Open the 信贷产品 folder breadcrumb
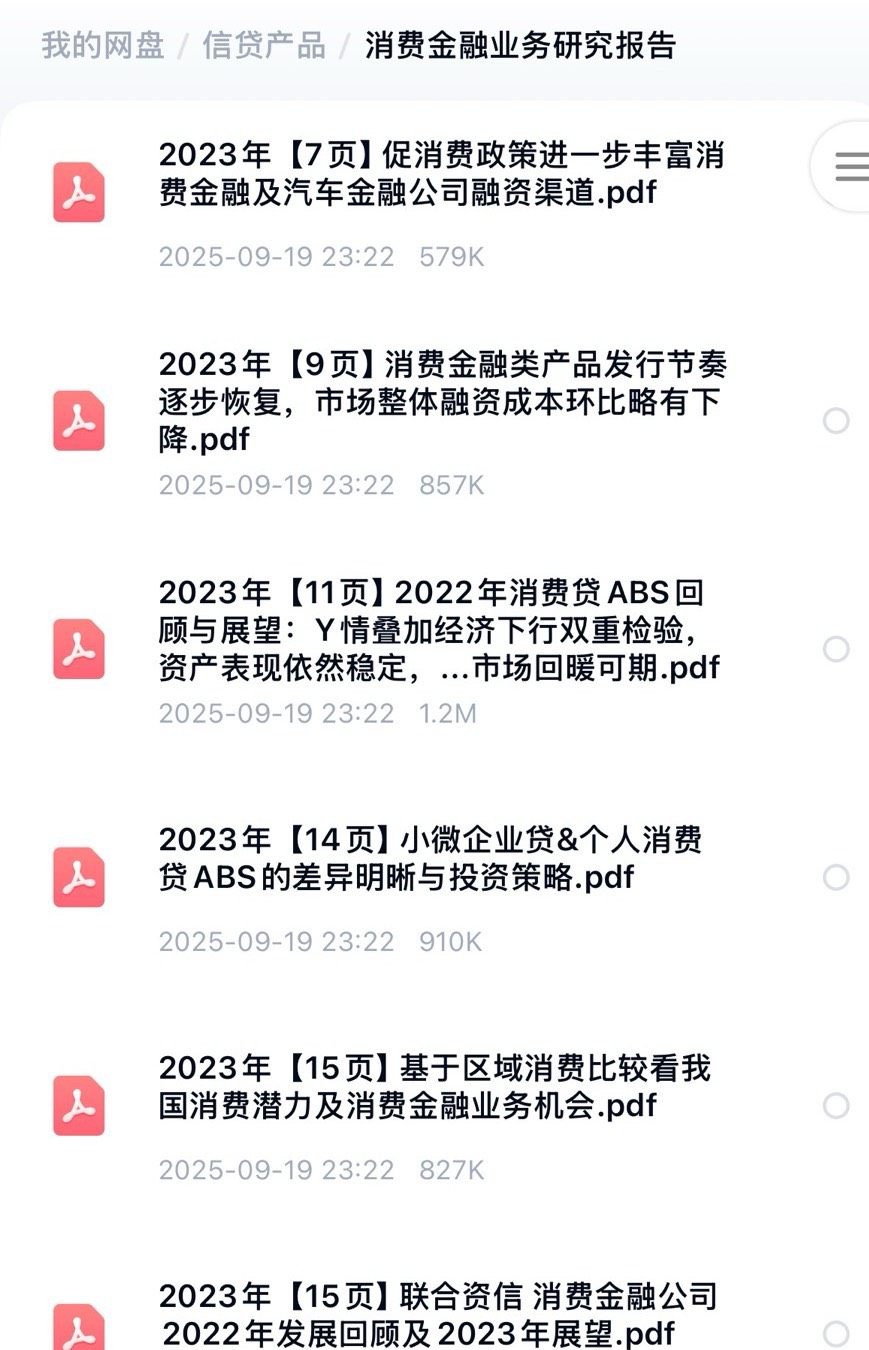This screenshot has width=869, height=1350. click(264, 45)
